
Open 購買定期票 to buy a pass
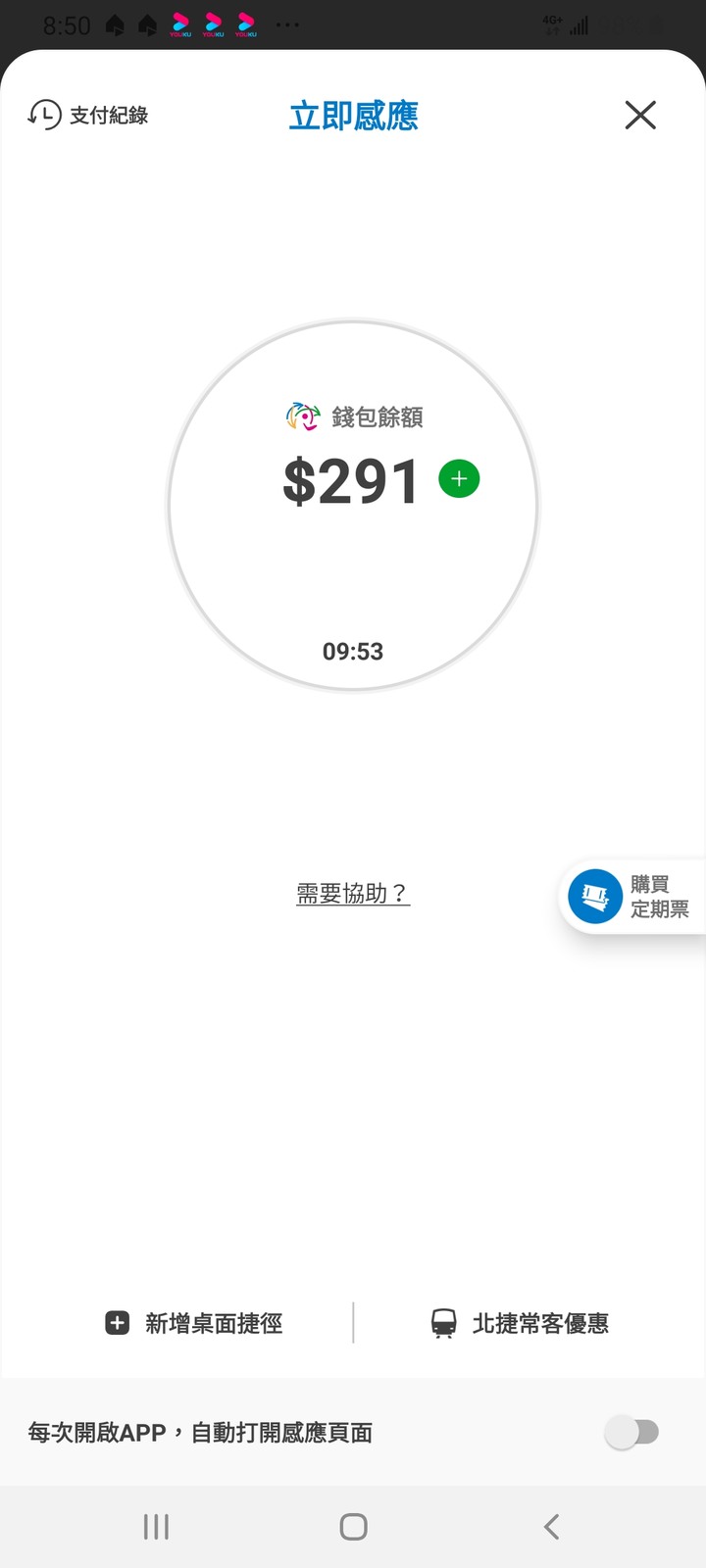point(632,897)
